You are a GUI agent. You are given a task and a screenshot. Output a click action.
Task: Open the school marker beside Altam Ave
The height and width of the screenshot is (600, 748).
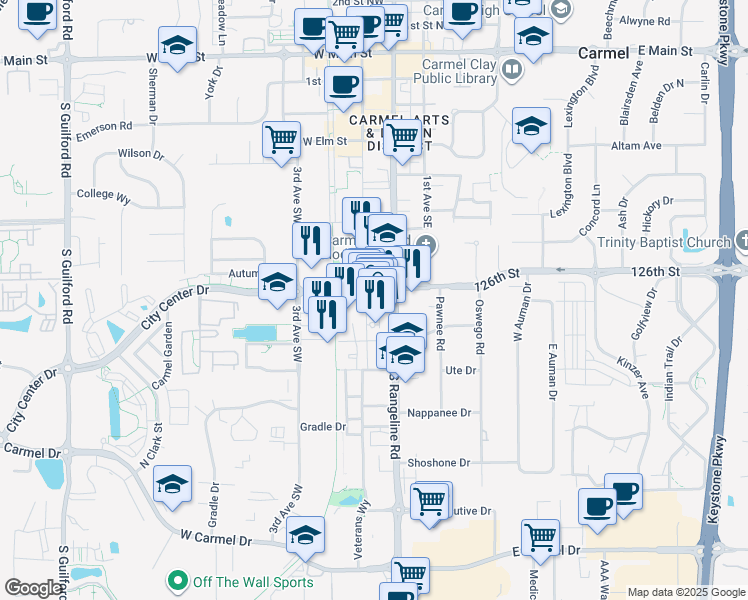click(x=531, y=126)
